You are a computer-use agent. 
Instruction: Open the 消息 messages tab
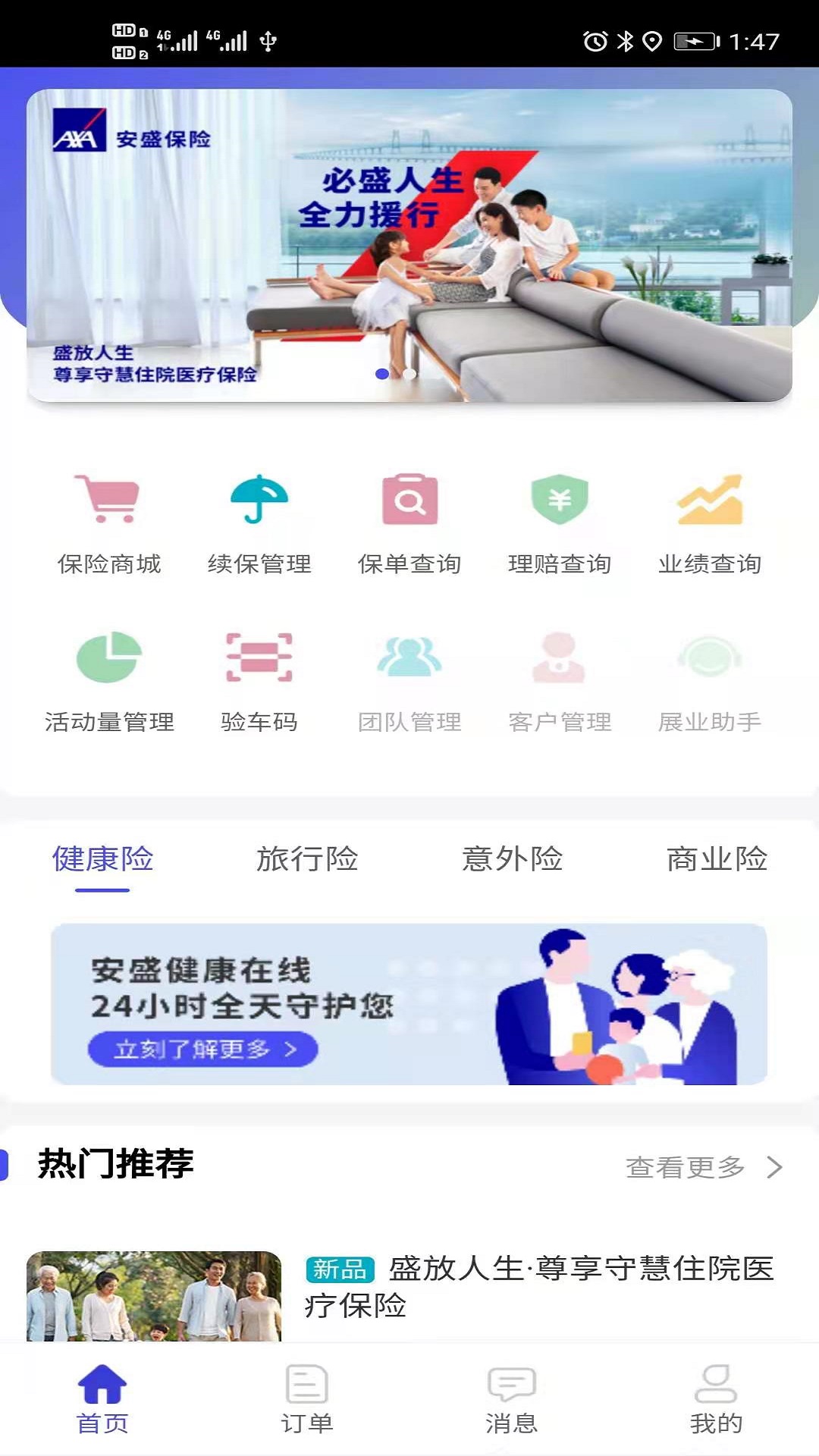tap(512, 1399)
